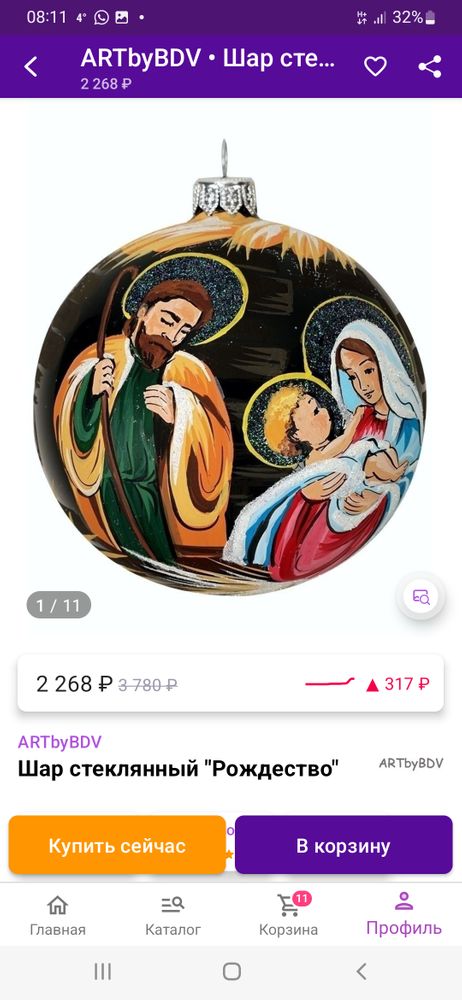The width and height of the screenshot is (462, 1000).
Task: Select the Профиль tab
Action: tap(404, 914)
